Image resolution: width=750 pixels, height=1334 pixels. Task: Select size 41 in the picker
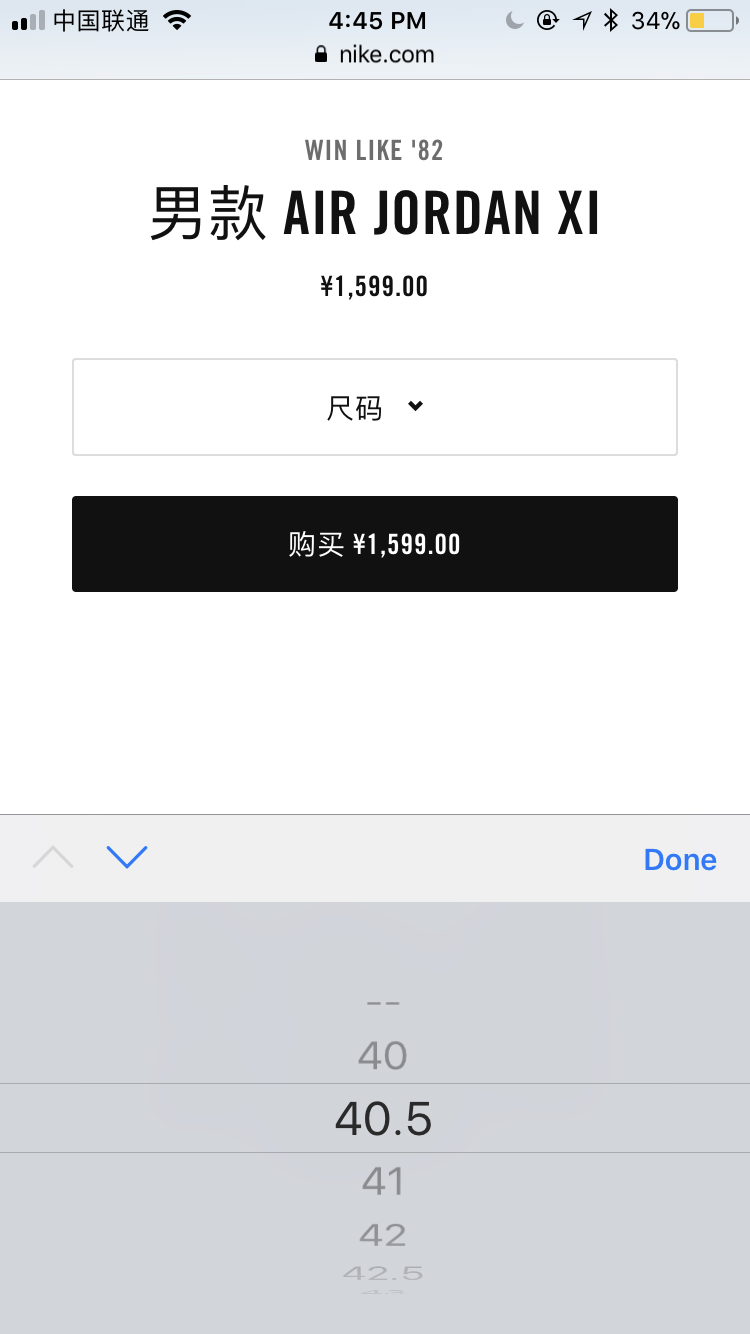[x=382, y=1181]
